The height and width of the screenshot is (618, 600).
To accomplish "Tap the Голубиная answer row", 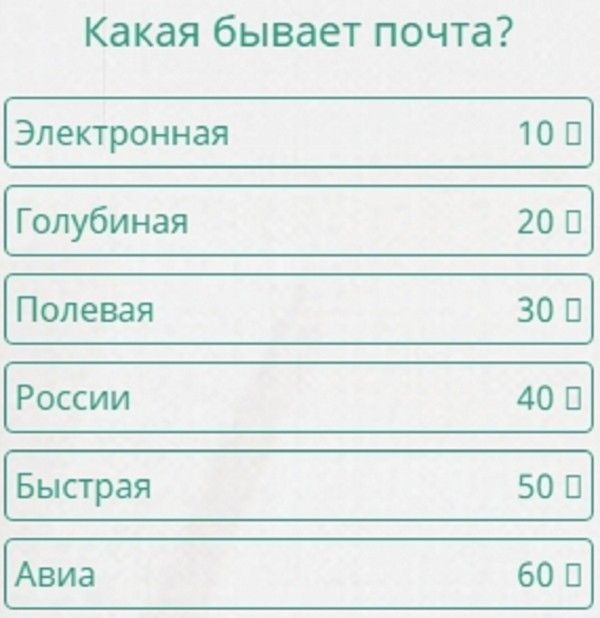I will tap(299, 221).
